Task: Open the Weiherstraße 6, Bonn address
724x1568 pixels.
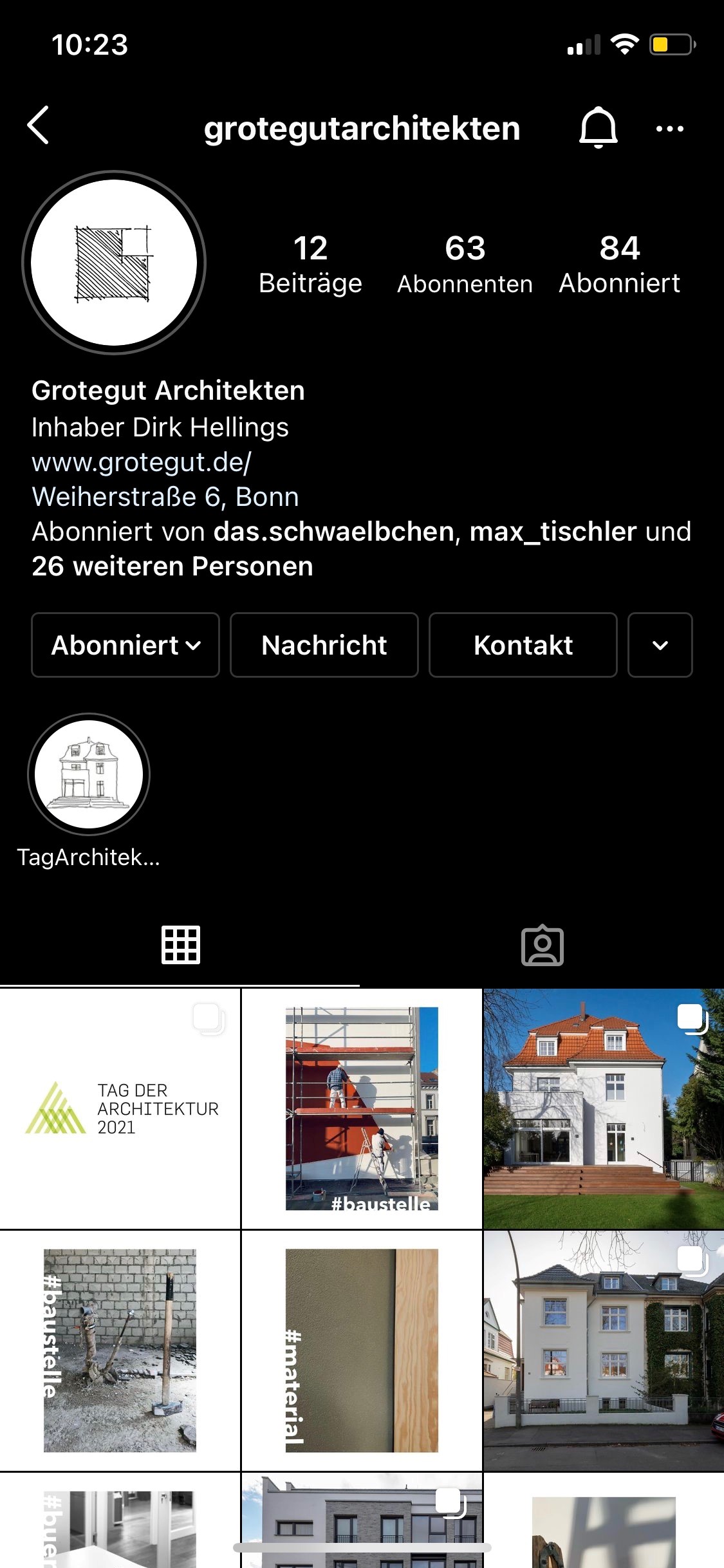Action: click(x=165, y=496)
